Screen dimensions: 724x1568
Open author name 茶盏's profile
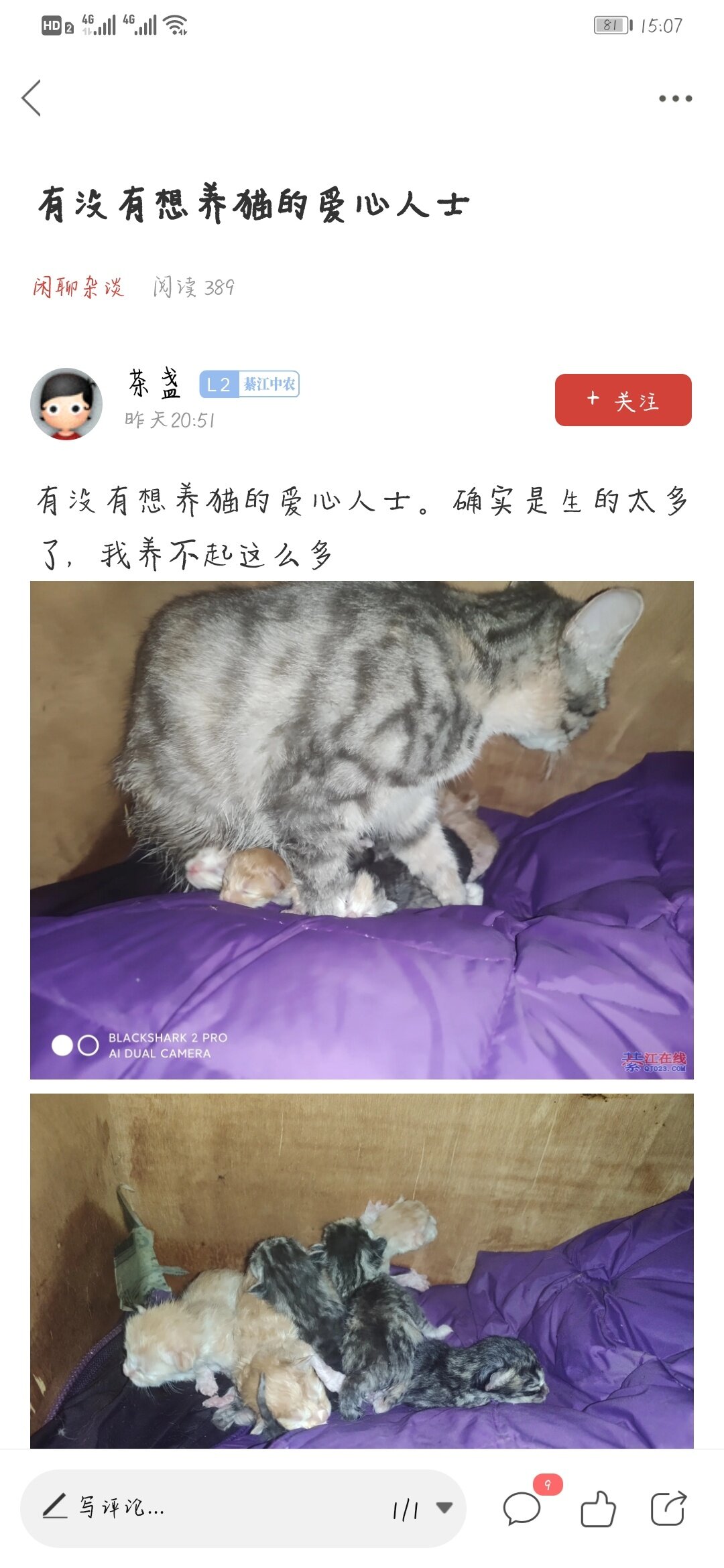point(155,383)
